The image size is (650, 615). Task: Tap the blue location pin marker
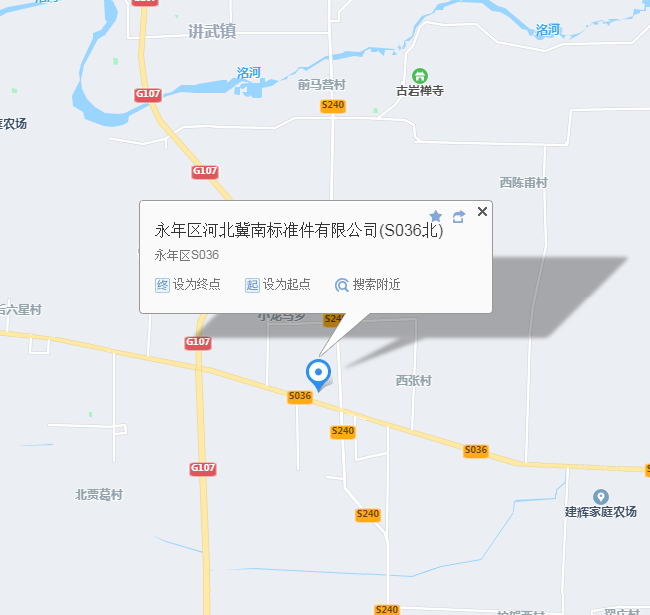pyautogui.click(x=319, y=374)
